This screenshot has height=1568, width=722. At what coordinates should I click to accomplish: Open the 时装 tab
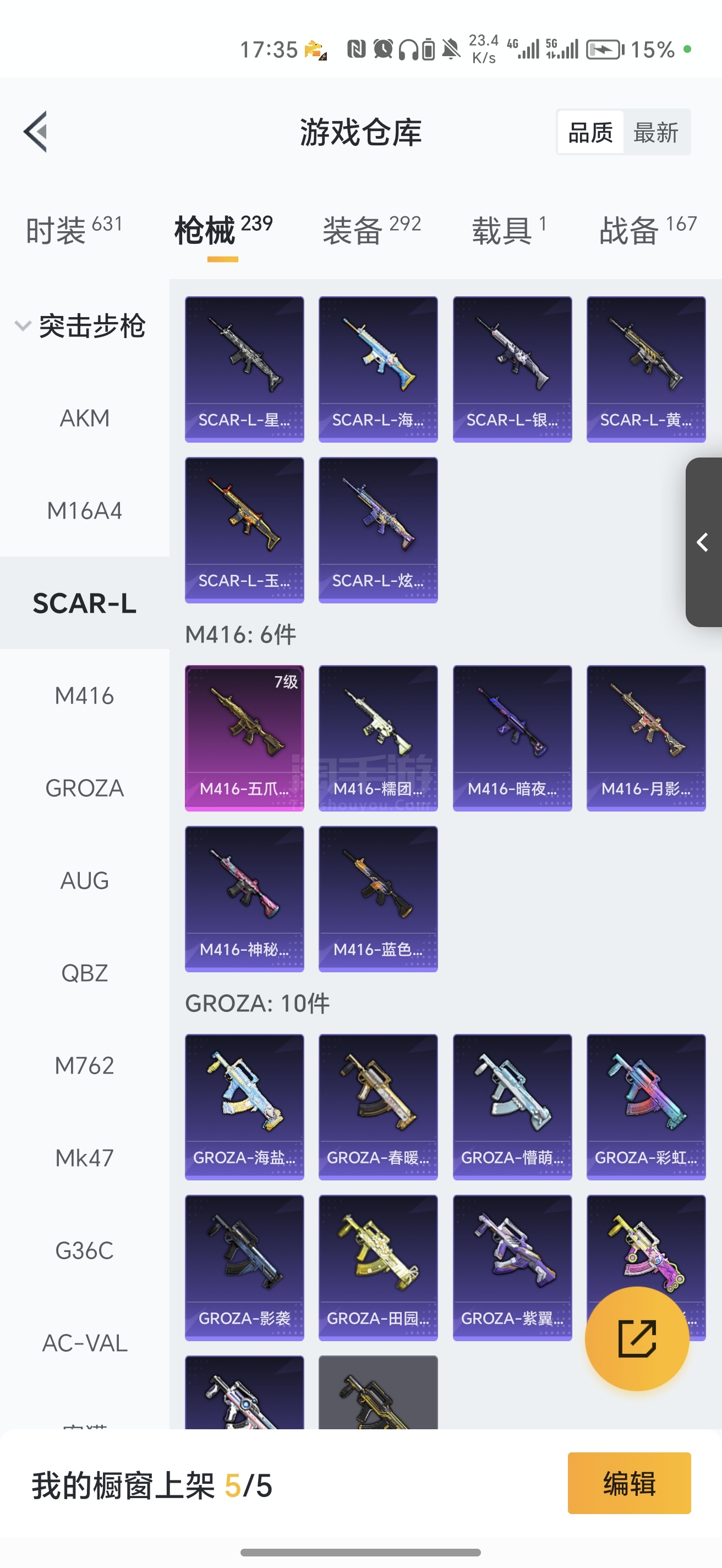tap(74, 230)
